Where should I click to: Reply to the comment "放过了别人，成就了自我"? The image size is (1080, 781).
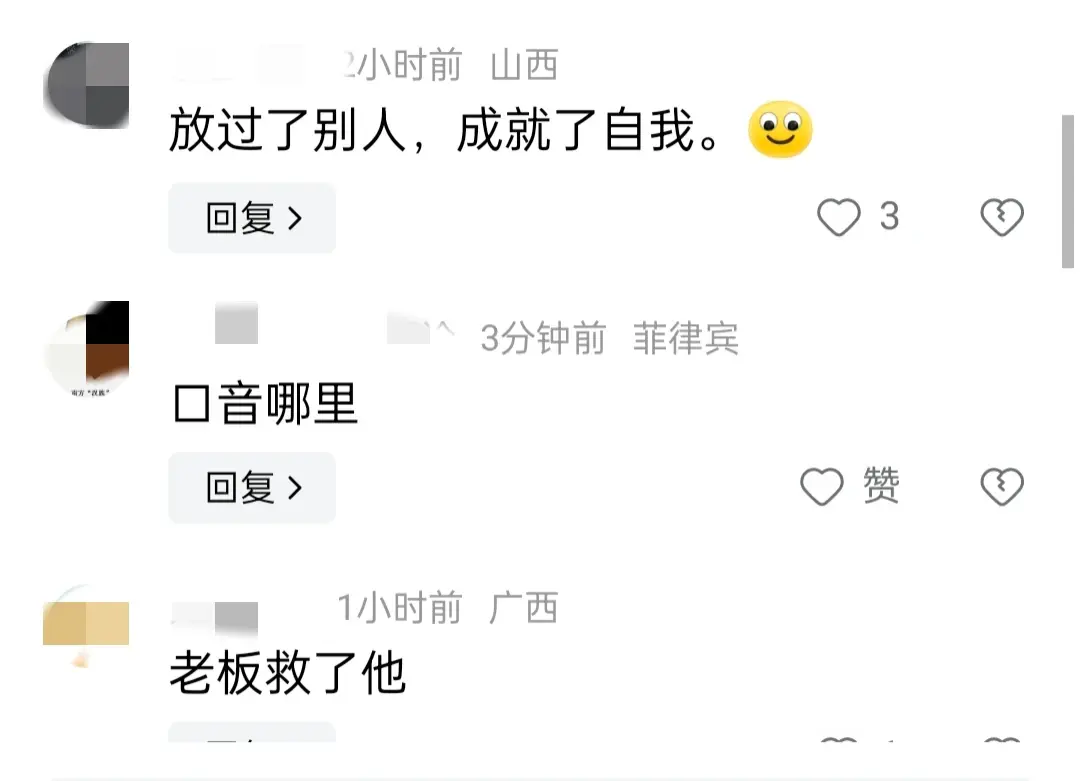pos(251,218)
